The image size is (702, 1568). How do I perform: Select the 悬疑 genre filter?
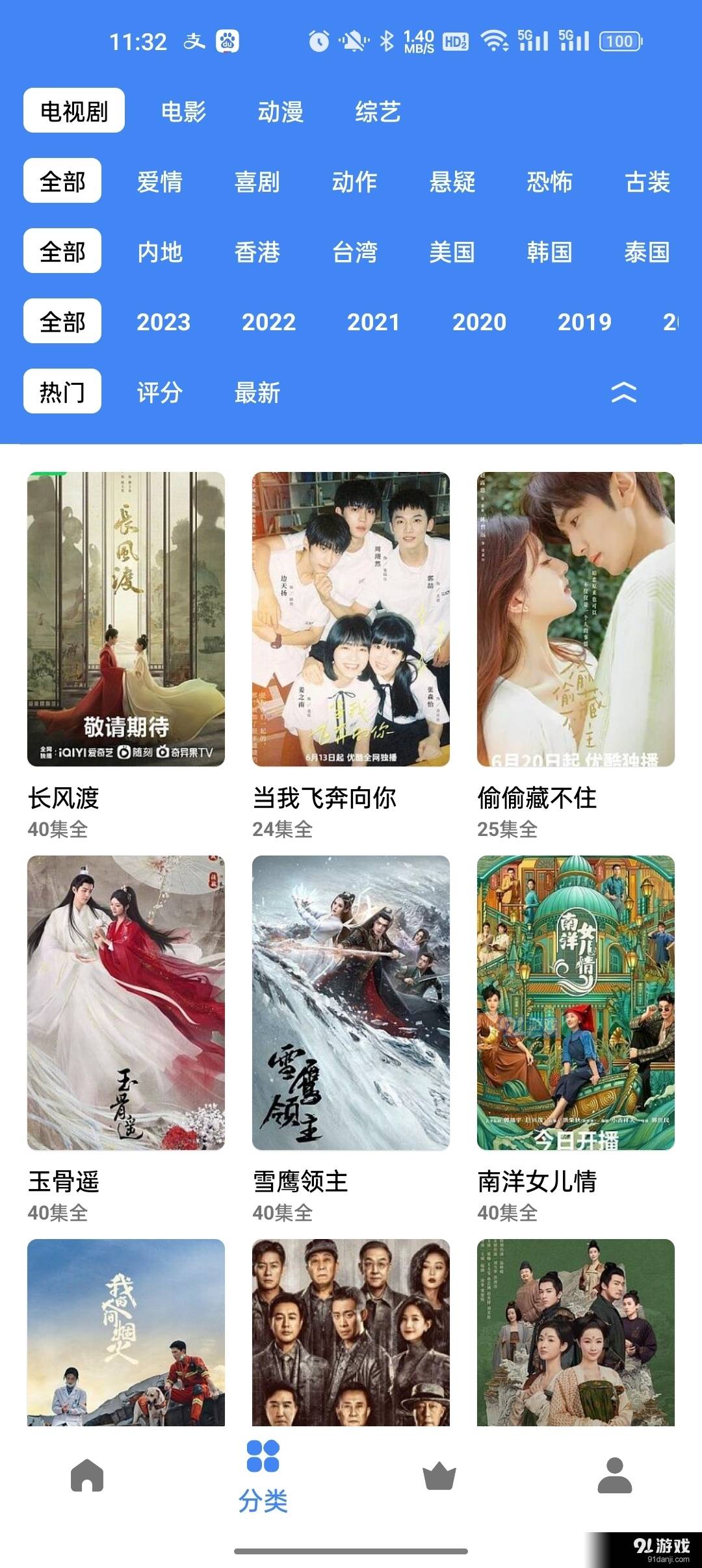coord(452,181)
